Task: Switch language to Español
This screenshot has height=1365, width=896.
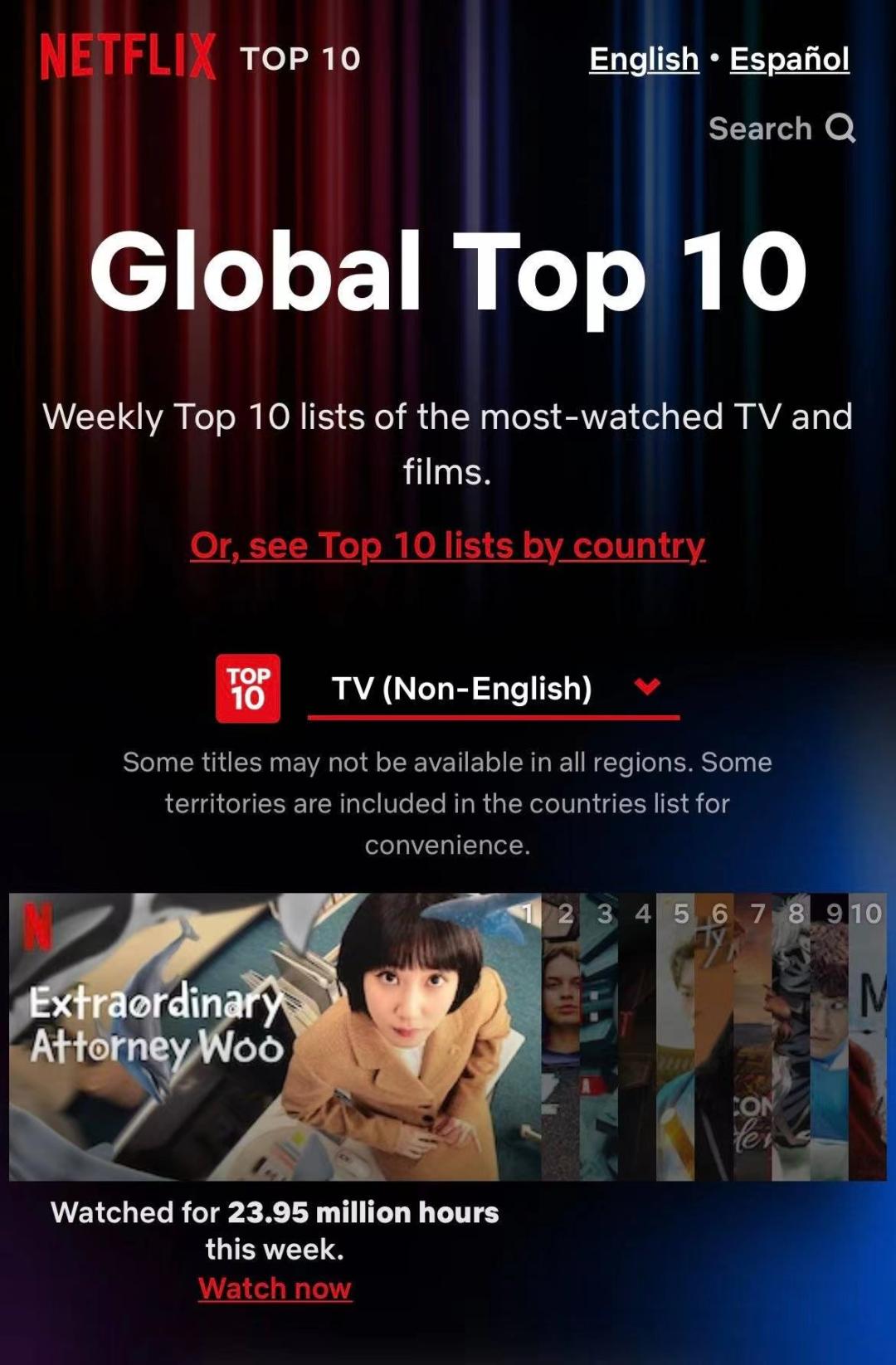Action: coord(789,59)
